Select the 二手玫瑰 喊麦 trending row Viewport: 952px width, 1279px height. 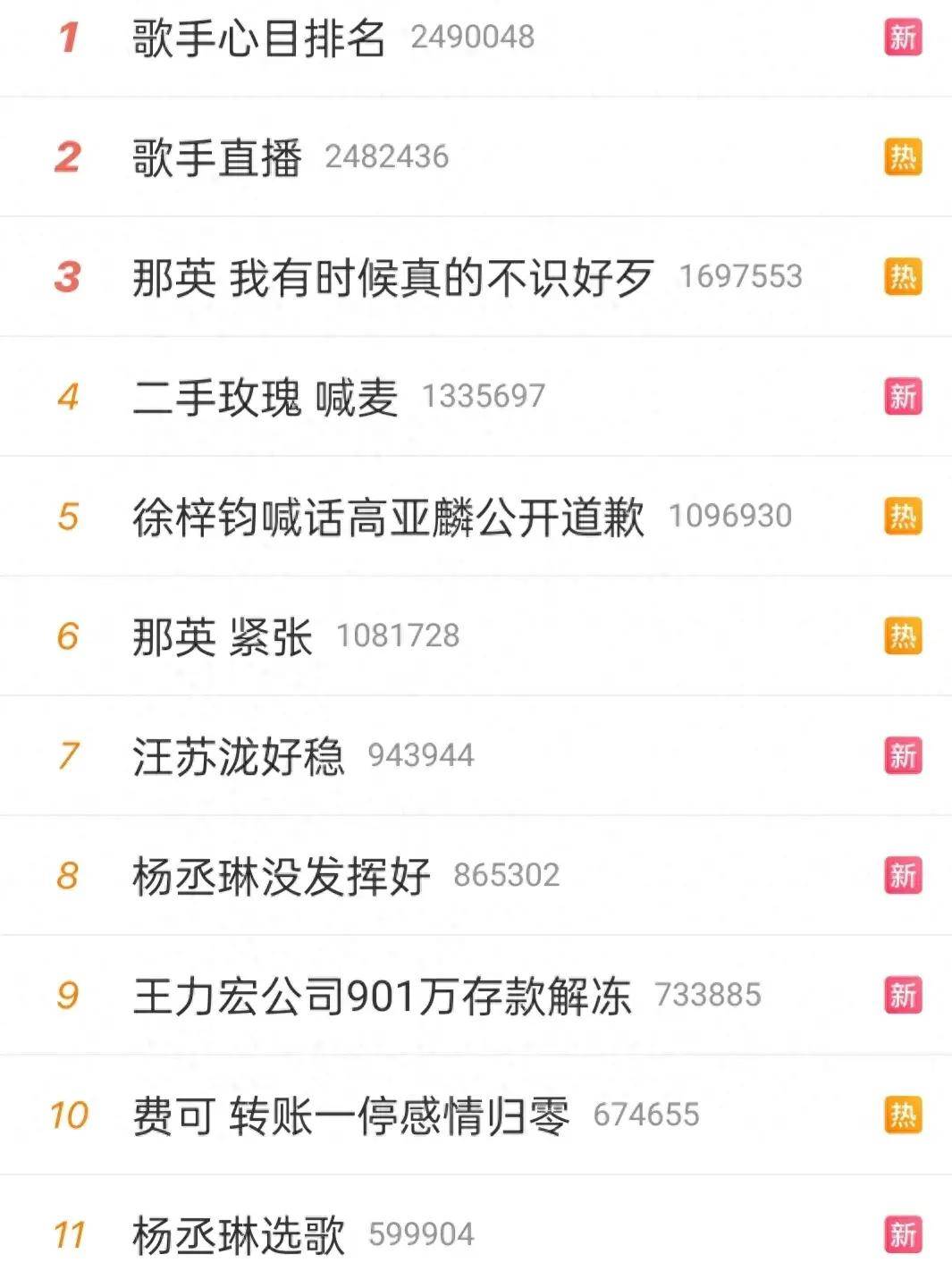click(265, 398)
